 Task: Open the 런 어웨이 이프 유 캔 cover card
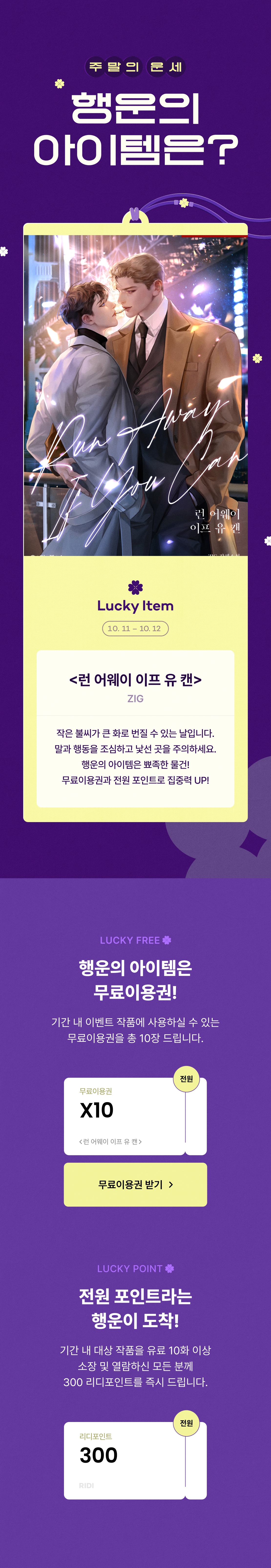pos(135,396)
